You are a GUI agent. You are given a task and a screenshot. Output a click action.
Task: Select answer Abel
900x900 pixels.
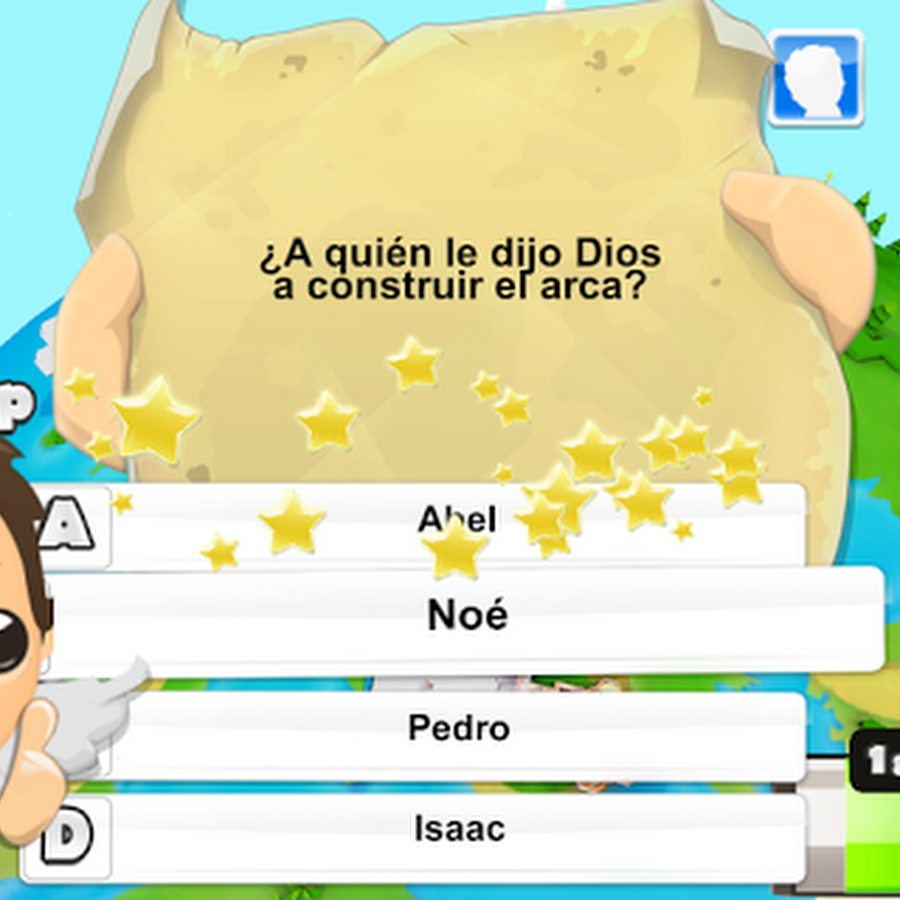pyautogui.click(x=455, y=520)
